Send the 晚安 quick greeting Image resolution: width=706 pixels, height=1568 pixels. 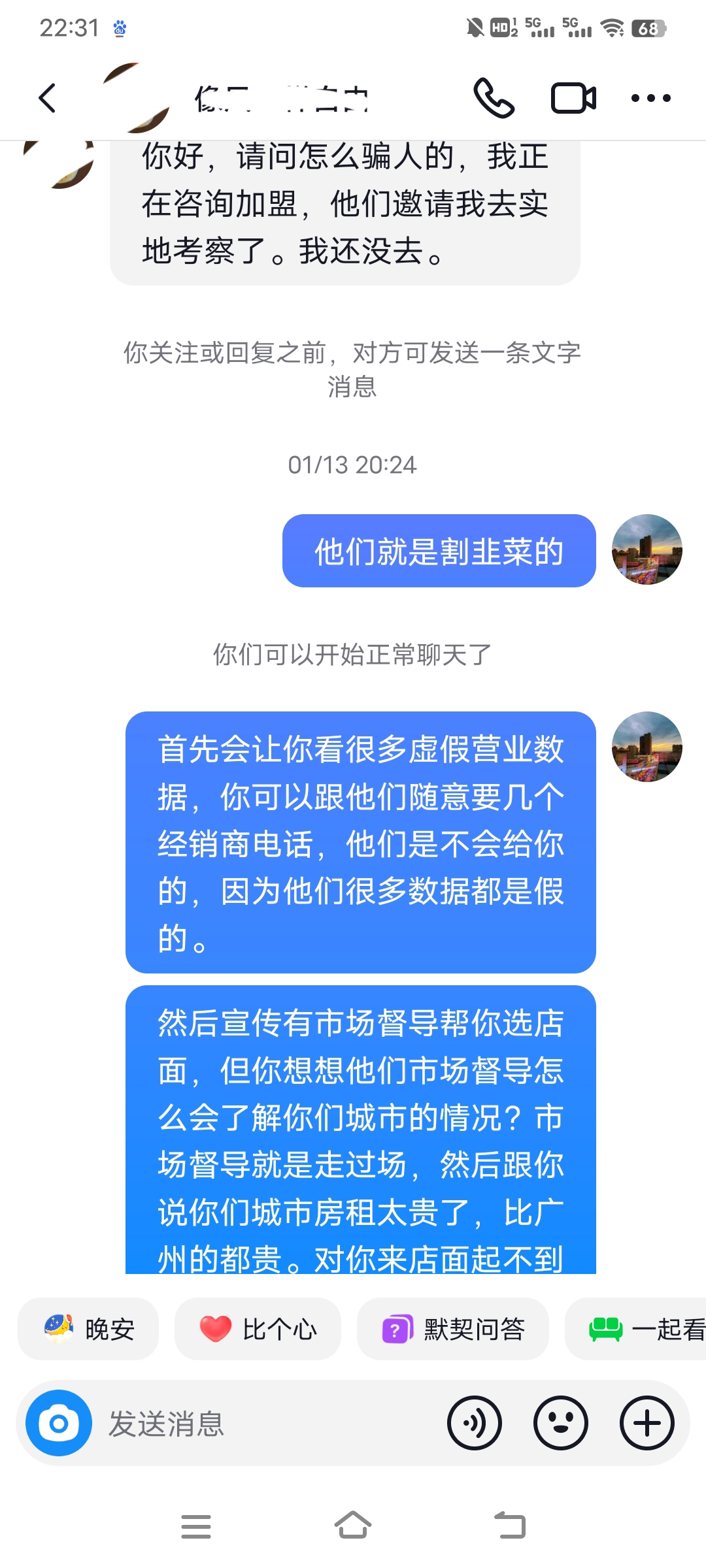88,1330
